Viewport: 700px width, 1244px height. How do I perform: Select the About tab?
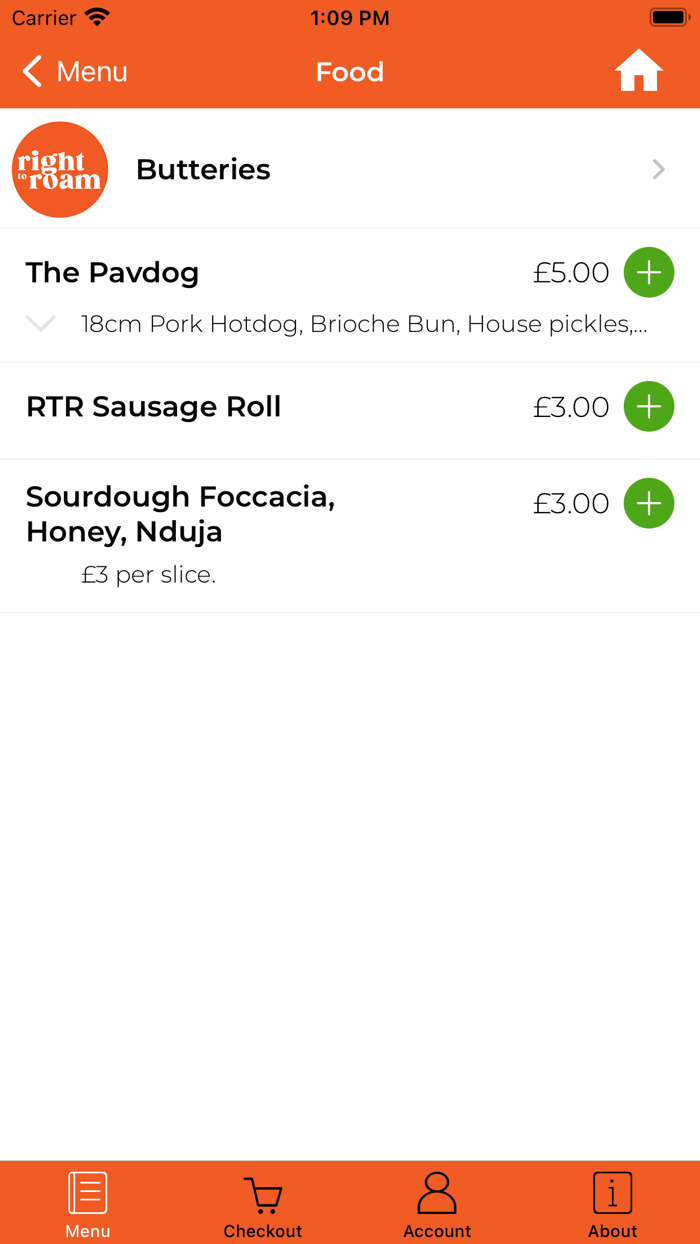click(612, 1204)
